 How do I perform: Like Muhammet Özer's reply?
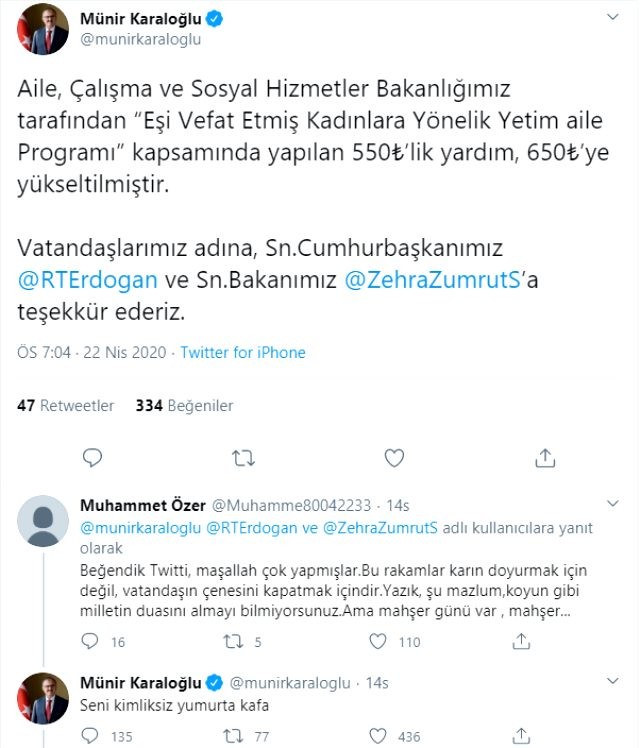click(380, 642)
